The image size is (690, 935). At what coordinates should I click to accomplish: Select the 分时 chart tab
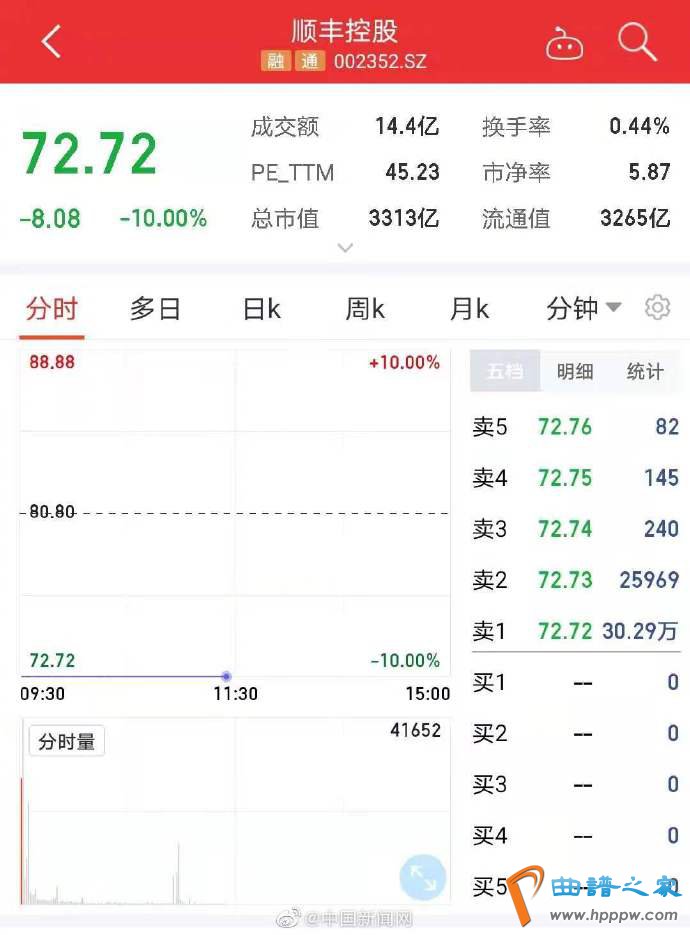(x=52, y=309)
